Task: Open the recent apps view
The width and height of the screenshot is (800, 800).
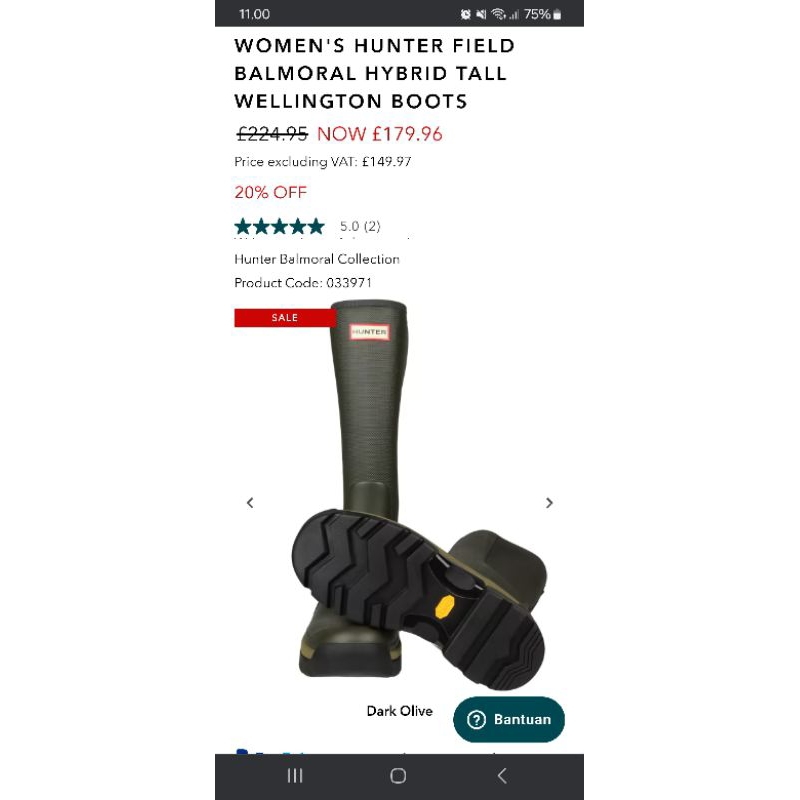Action: (x=295, y=776)
